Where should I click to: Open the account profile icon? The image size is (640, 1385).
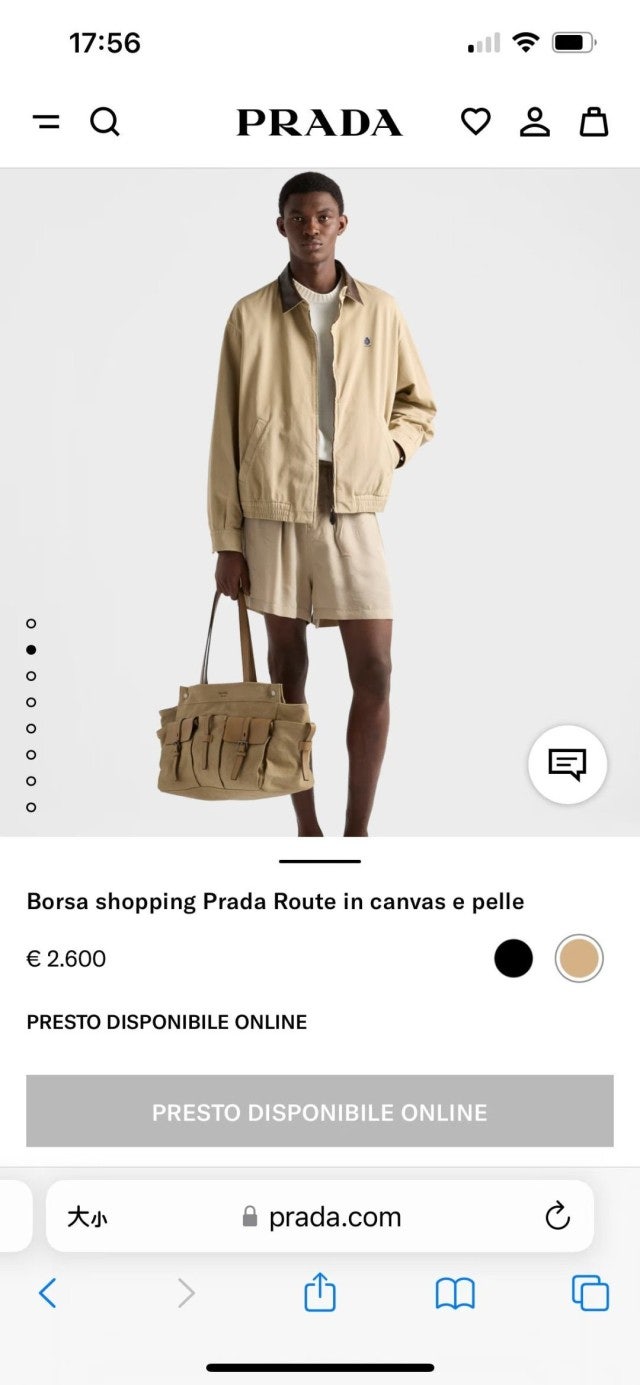click(x=535, y=122)
